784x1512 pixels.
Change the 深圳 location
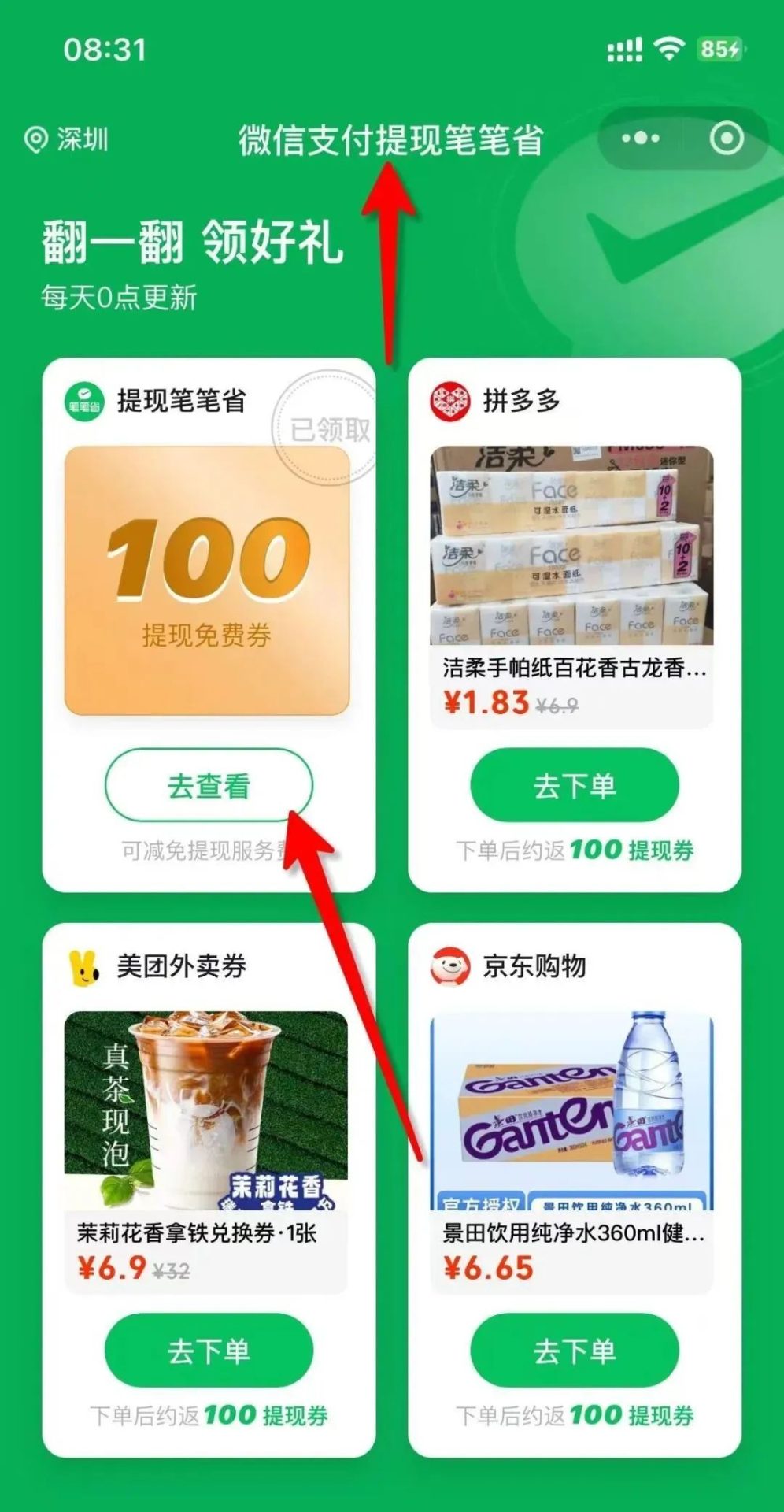click(x=67, y=140)
